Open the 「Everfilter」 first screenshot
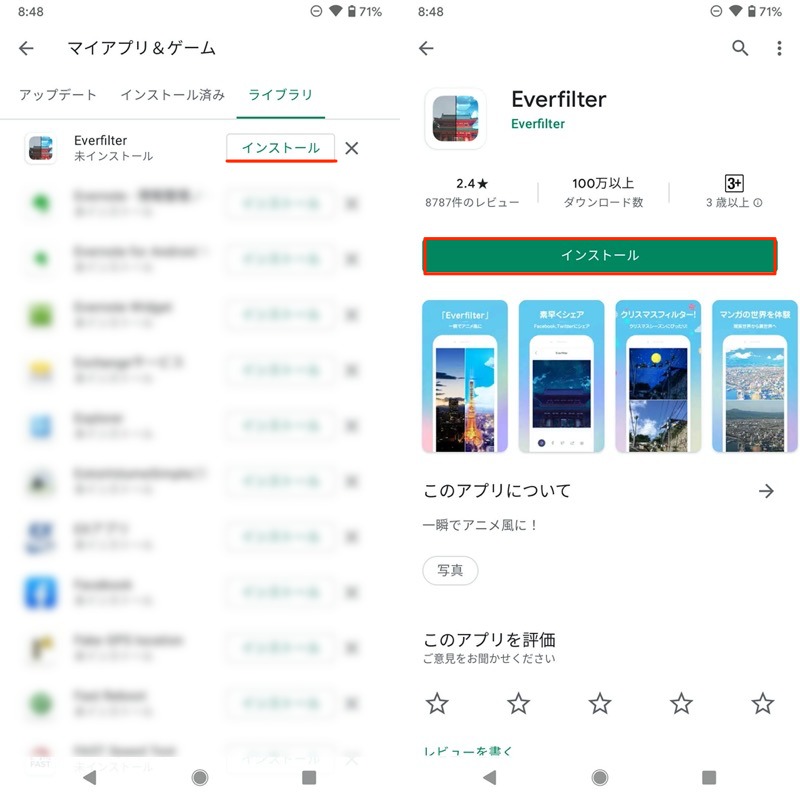 pos(464,376)
